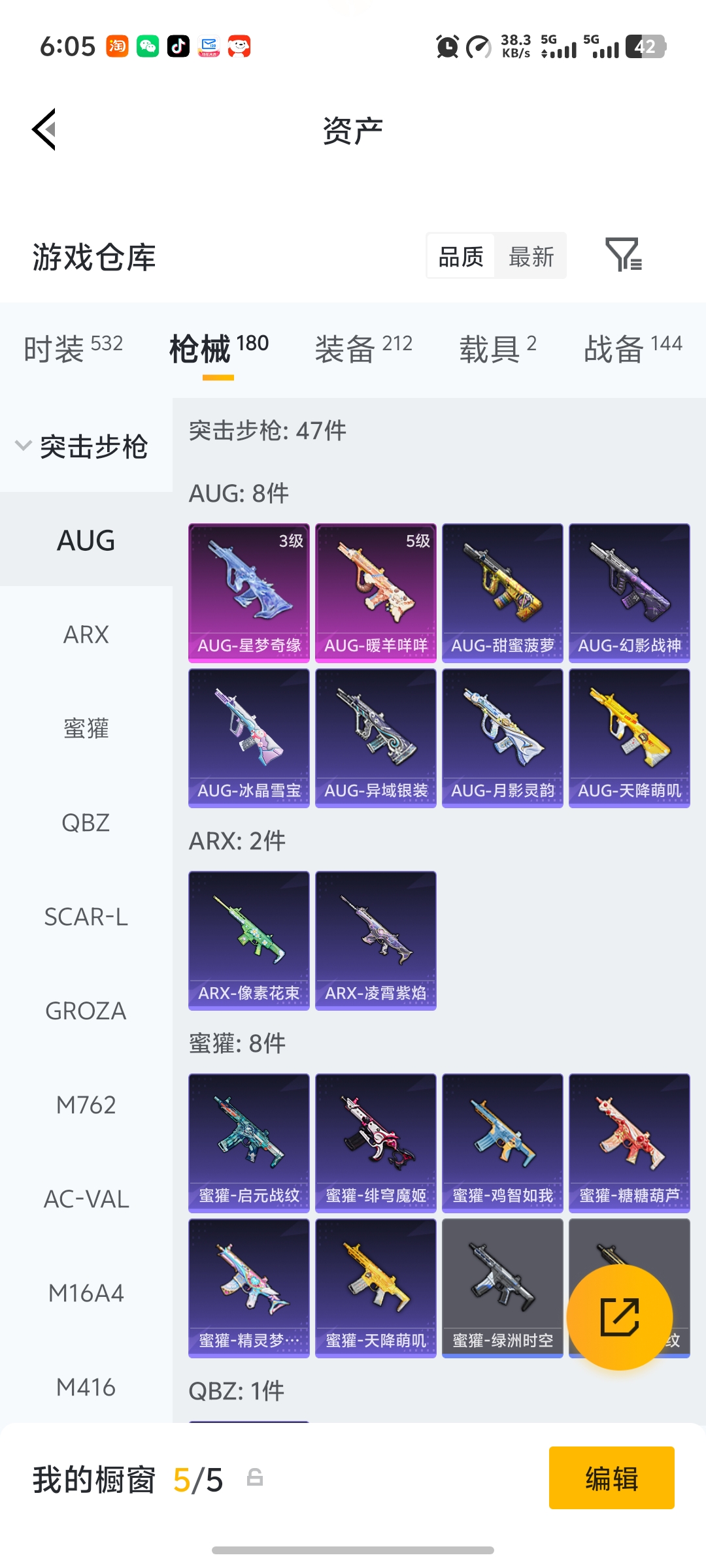The height and width of the screenshot is (1568, 706).
Task: Select ARX in the weapon sidebar
Action: pyautogui.click(x=86, y=634)
